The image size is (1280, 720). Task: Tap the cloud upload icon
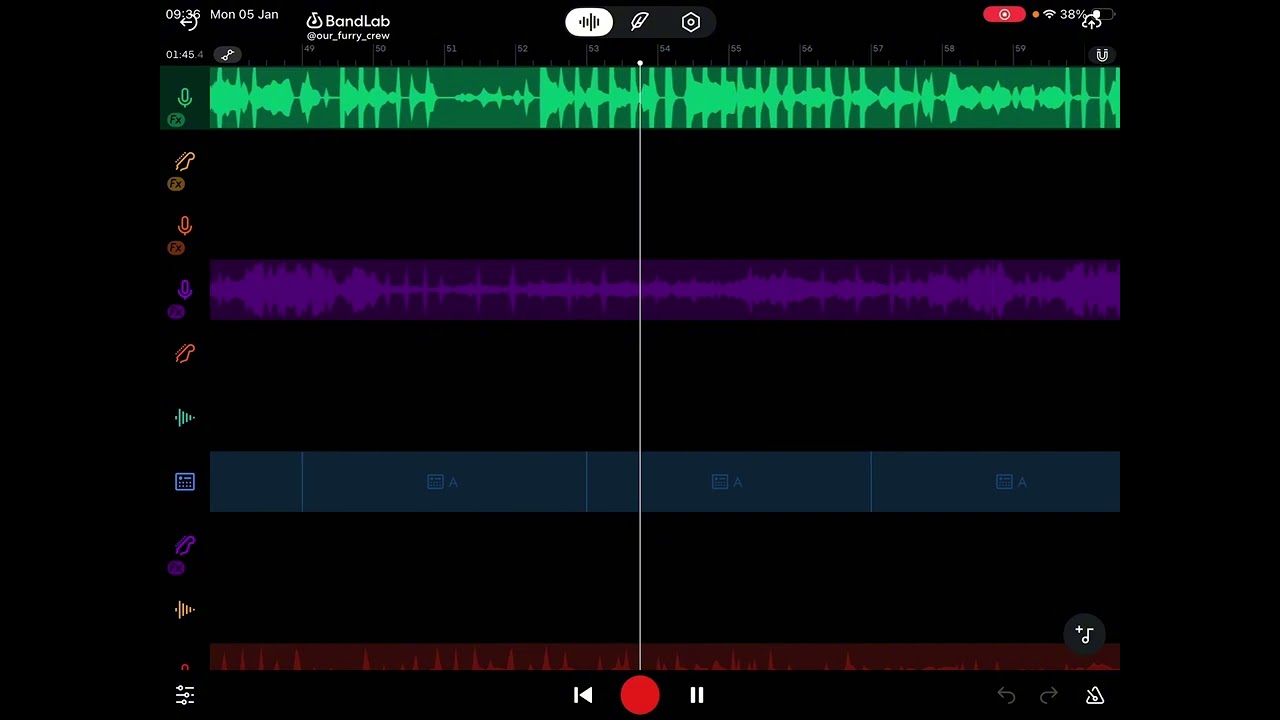pos(1092,21)
